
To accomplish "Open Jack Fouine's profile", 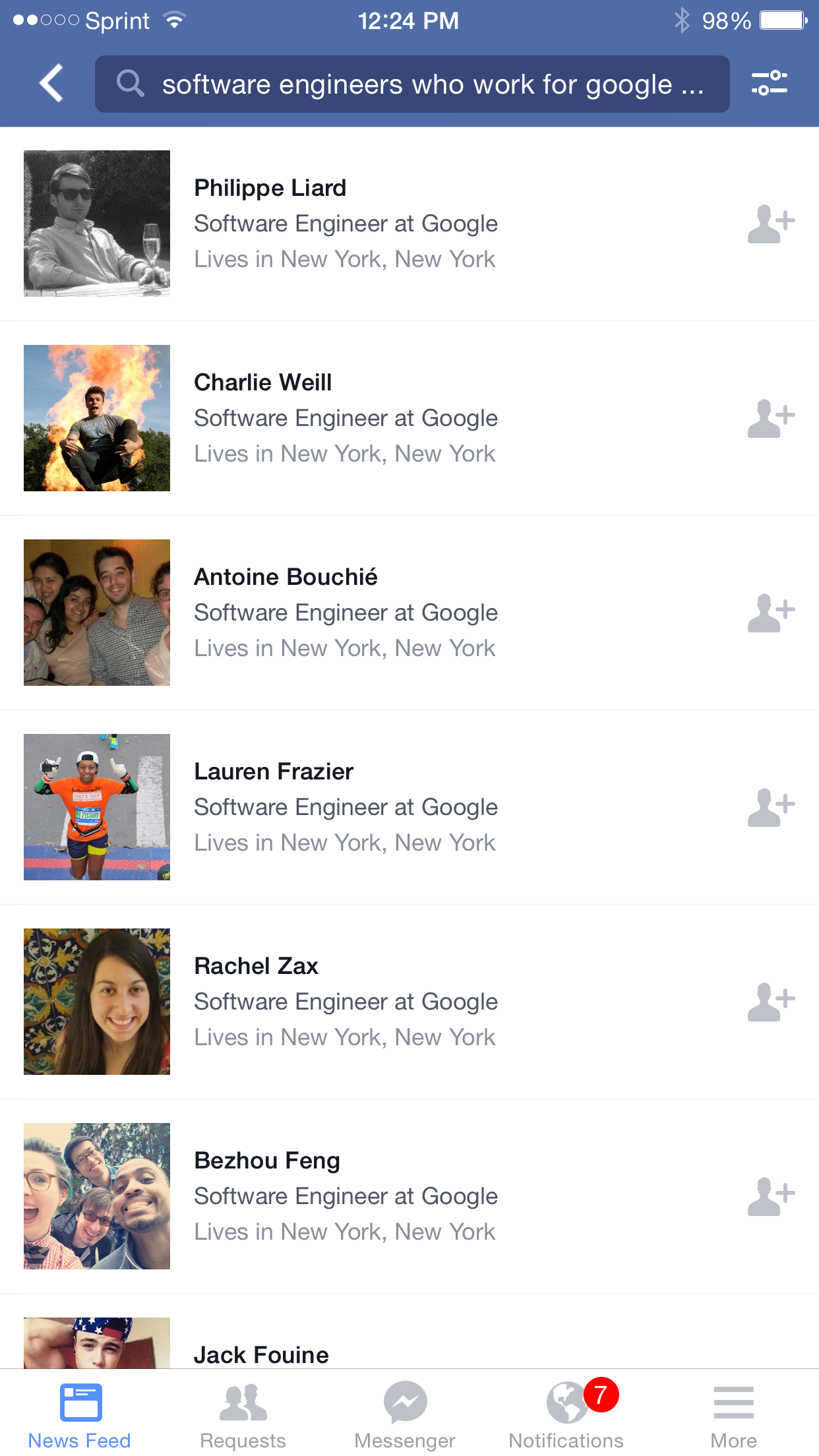I will pyautogui.click(x=261, y=1354).
